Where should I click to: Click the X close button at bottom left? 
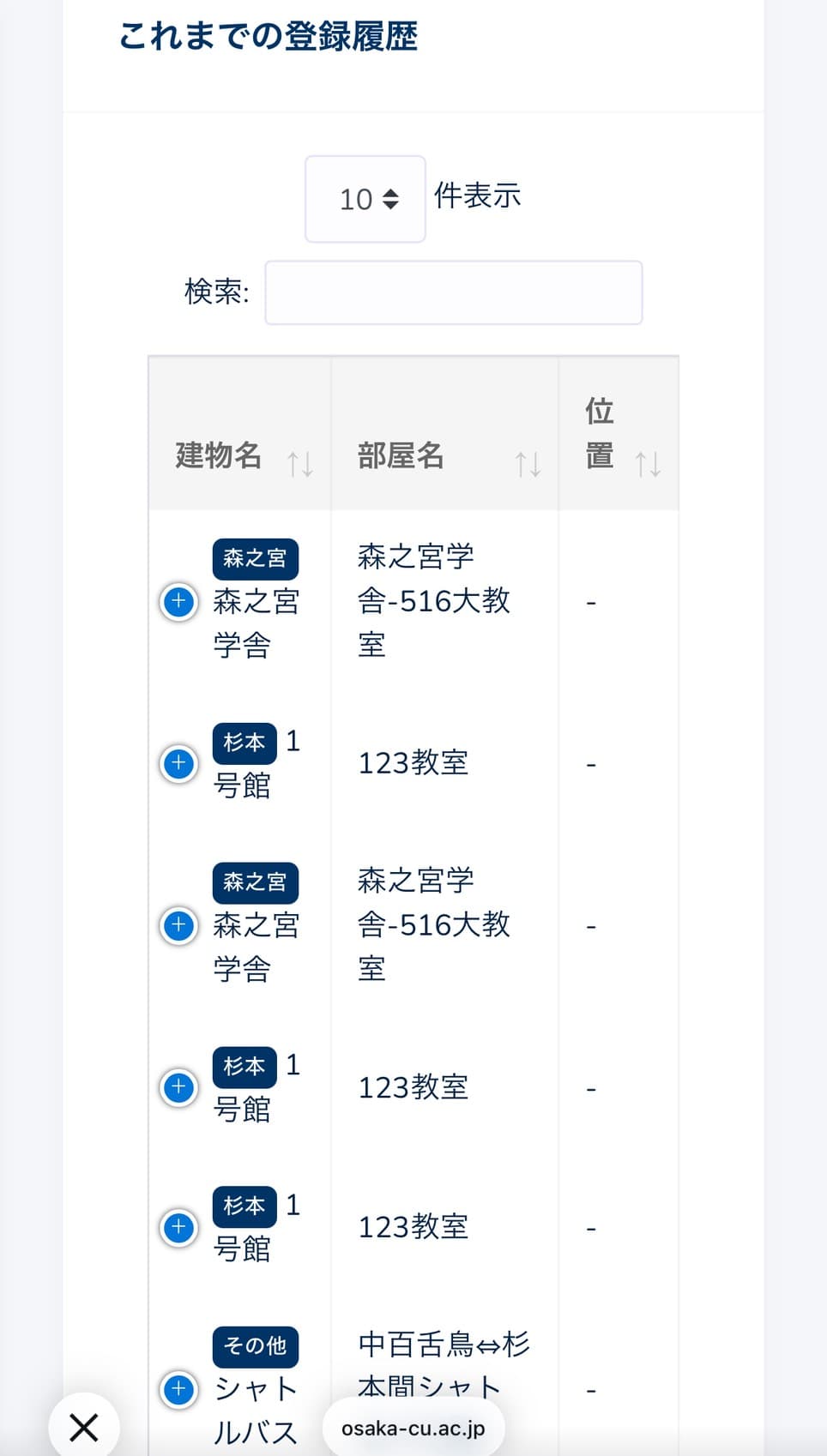click(x=82, y=1426)
